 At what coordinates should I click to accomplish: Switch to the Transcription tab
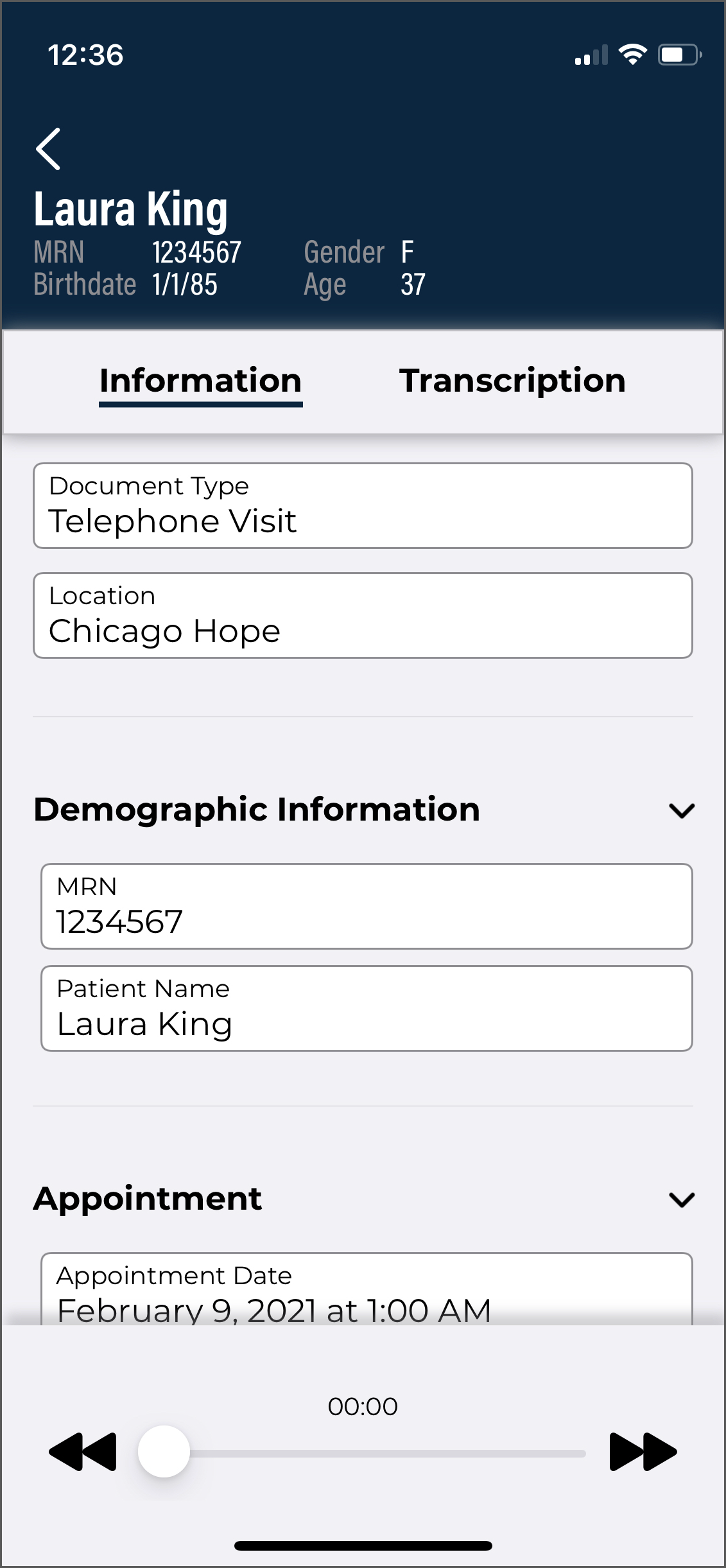pyautogui.click(x=512, y=381)
